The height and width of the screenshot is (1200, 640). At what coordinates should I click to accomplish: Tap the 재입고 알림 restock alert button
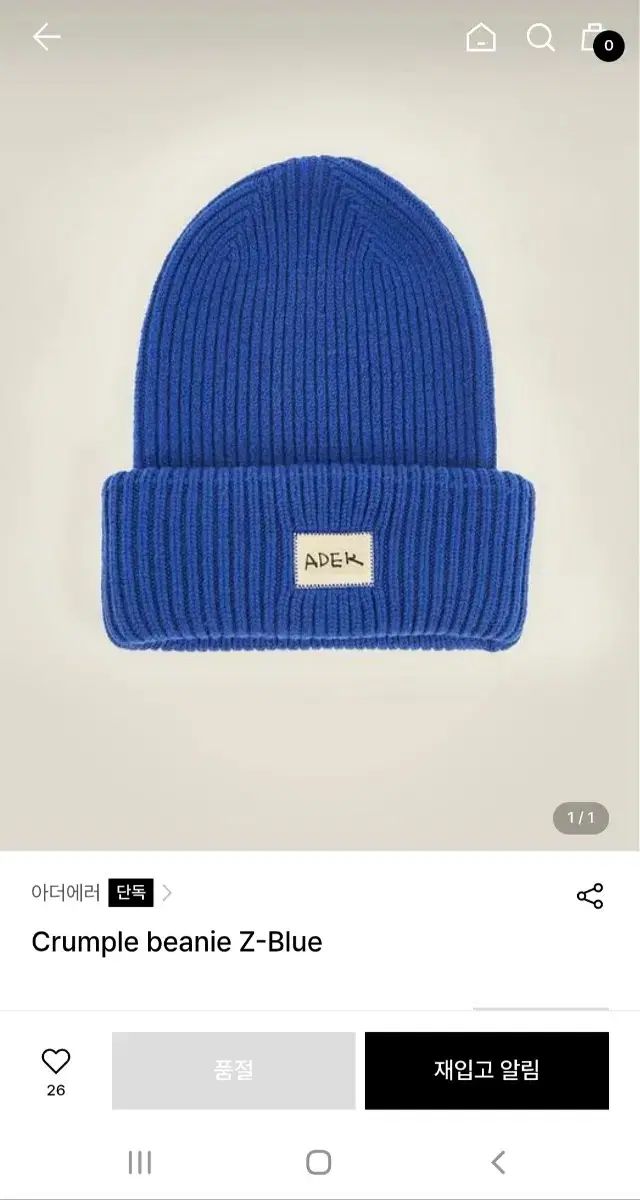(x=486, y=1070)
